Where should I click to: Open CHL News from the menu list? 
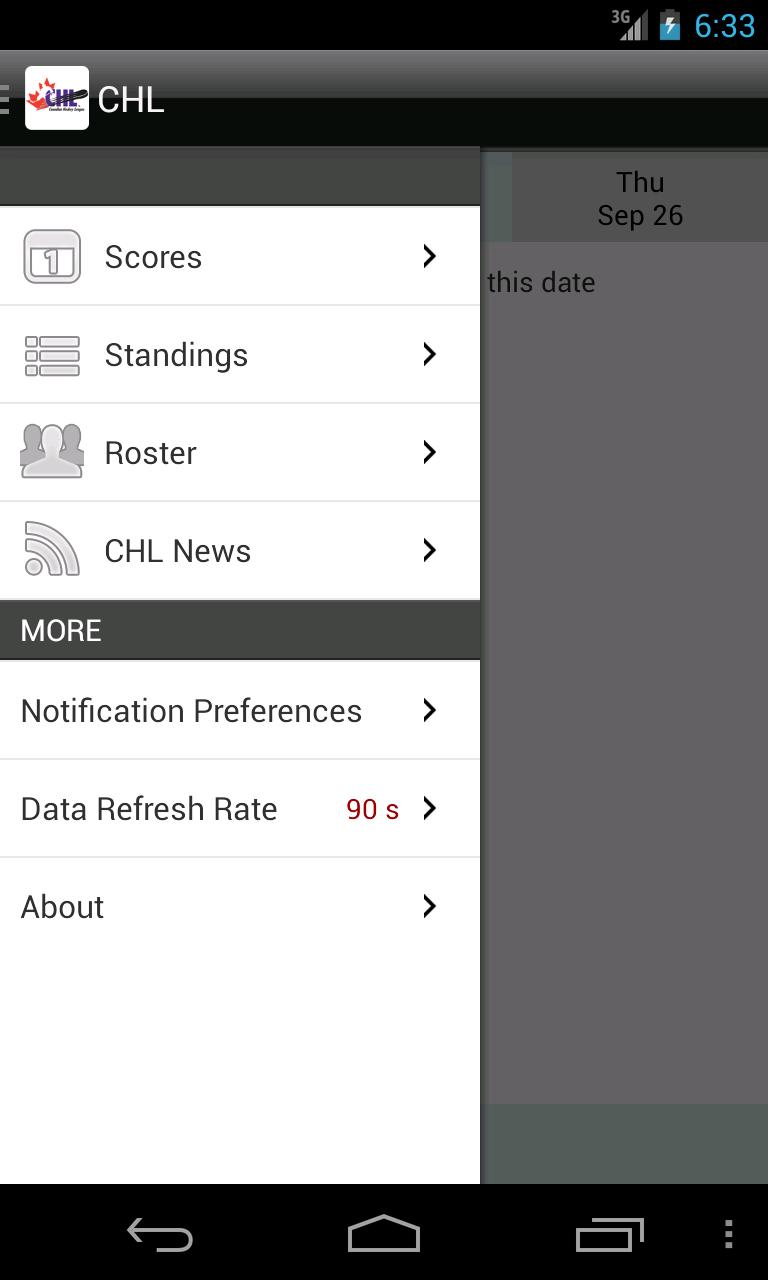(178, 550)
